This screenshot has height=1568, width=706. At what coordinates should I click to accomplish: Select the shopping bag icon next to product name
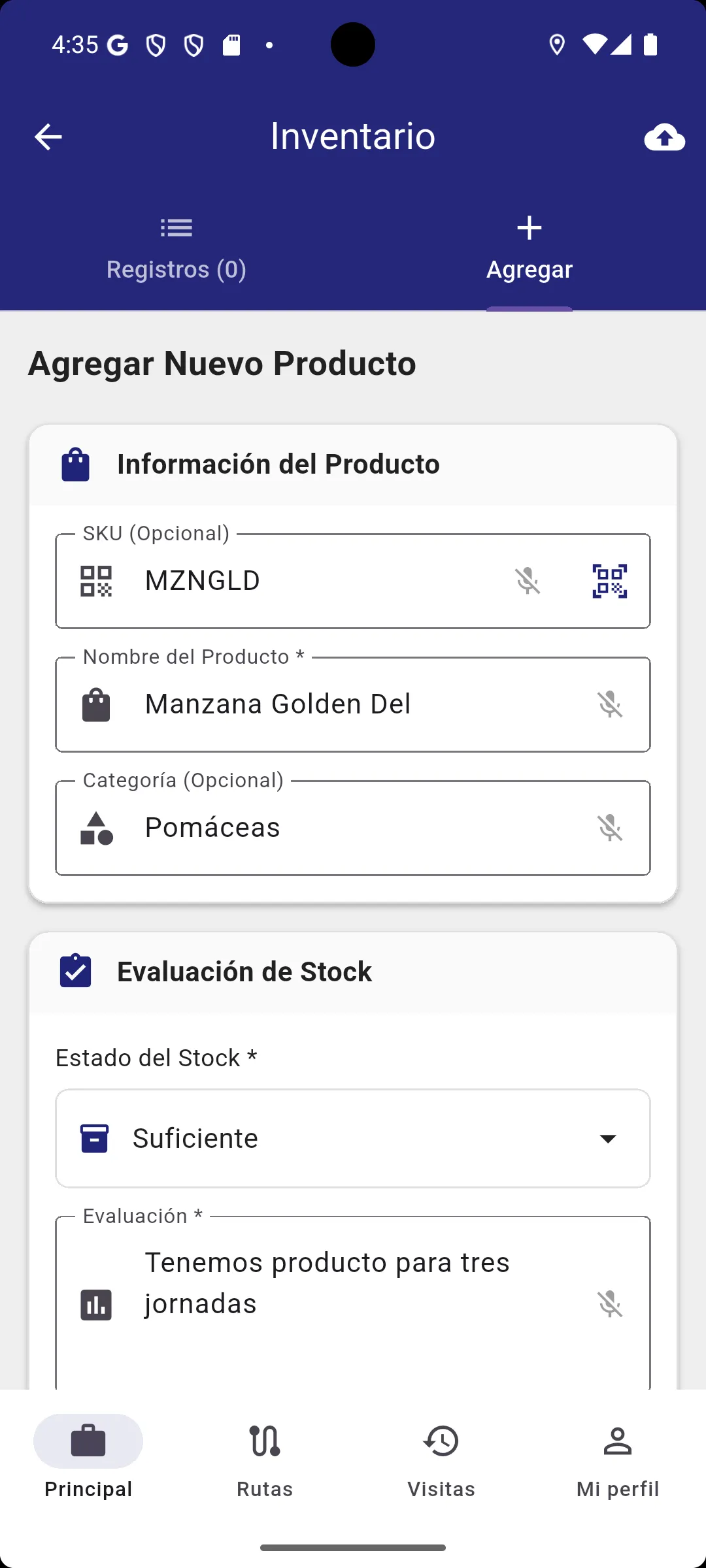pyautogui.click(x=97, y=704)
